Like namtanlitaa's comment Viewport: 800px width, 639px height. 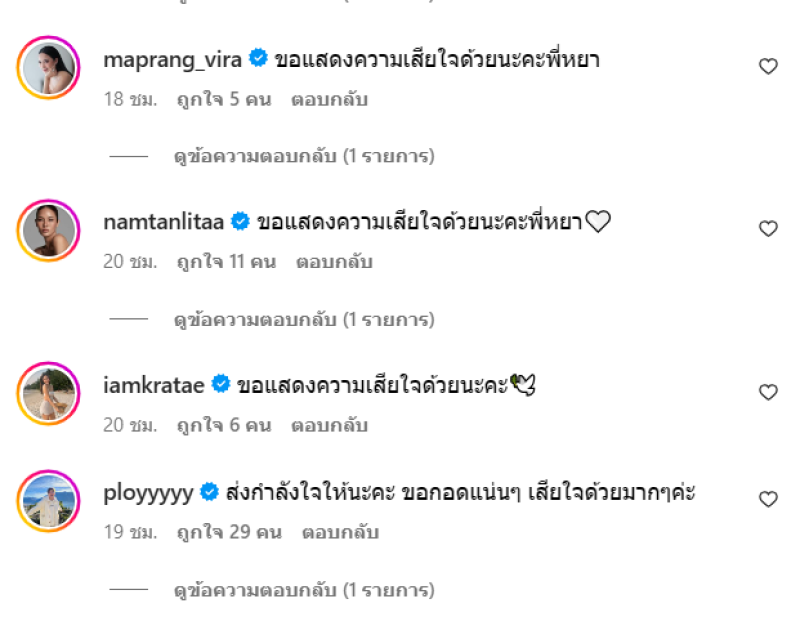(x=768, y=229)
